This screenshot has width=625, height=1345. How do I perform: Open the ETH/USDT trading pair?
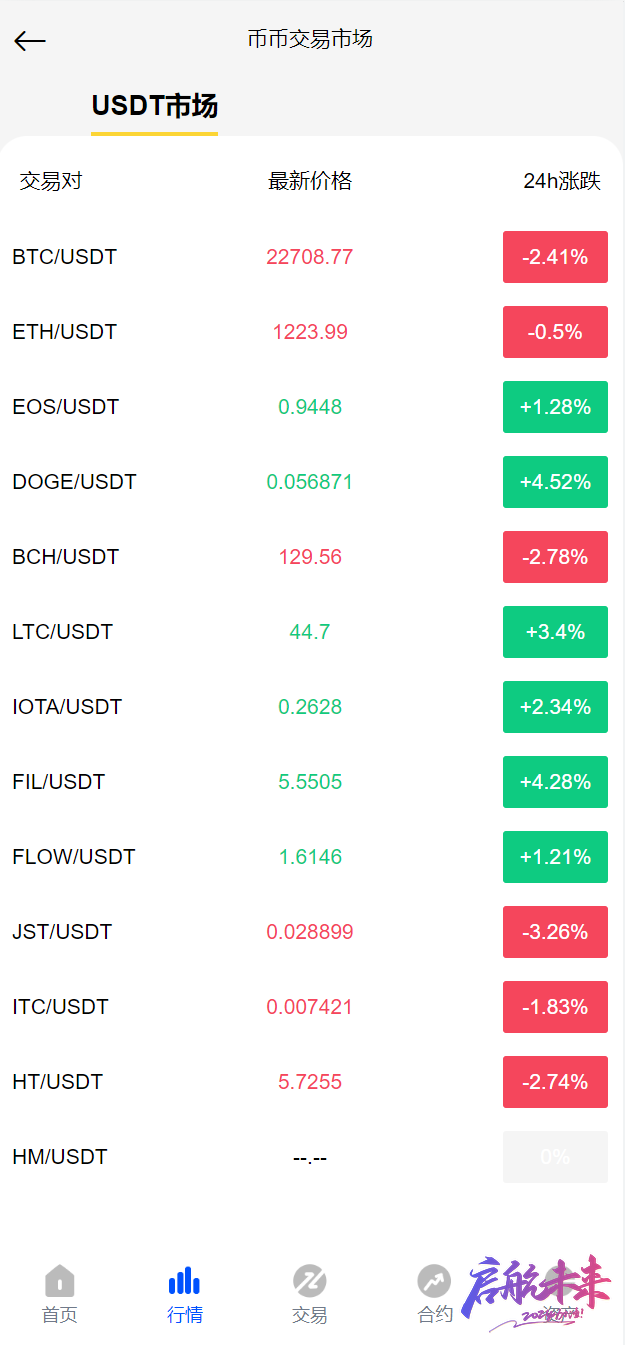pos(312,332)
